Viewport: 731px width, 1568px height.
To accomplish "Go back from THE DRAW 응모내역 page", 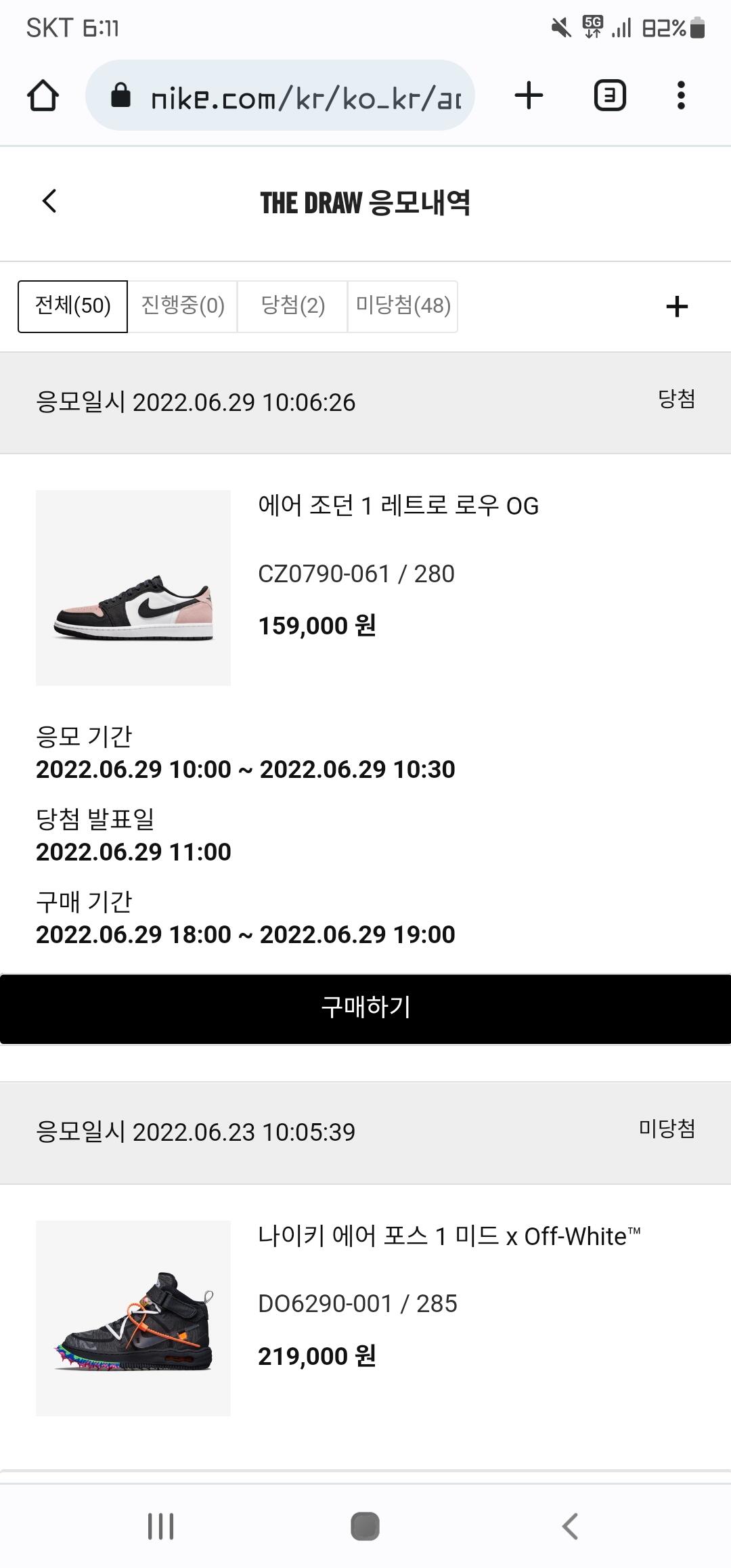I will pyautogui.click(x=49, y=201).
